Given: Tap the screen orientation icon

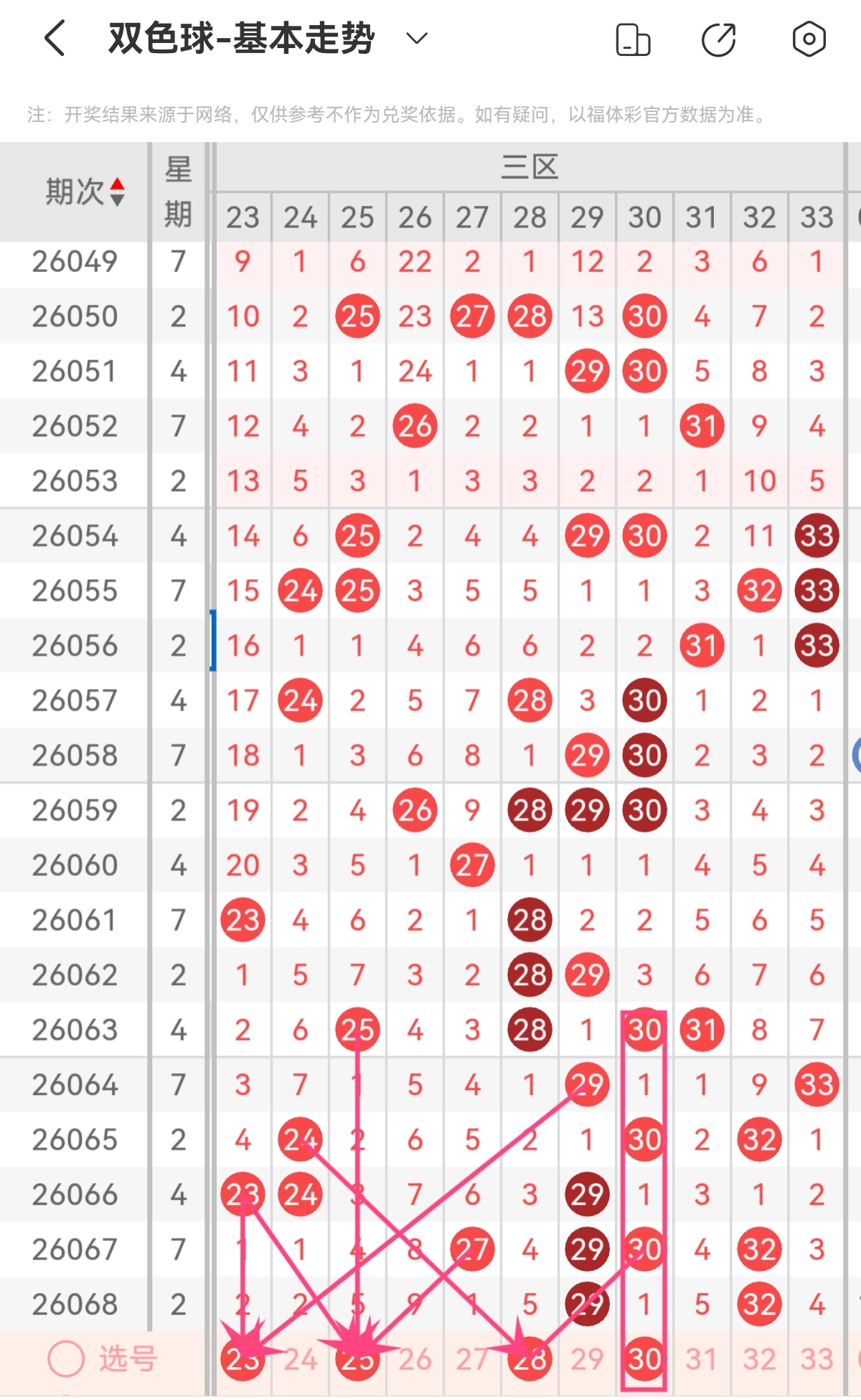Looking at the screenshot, I should pos(633,39).
